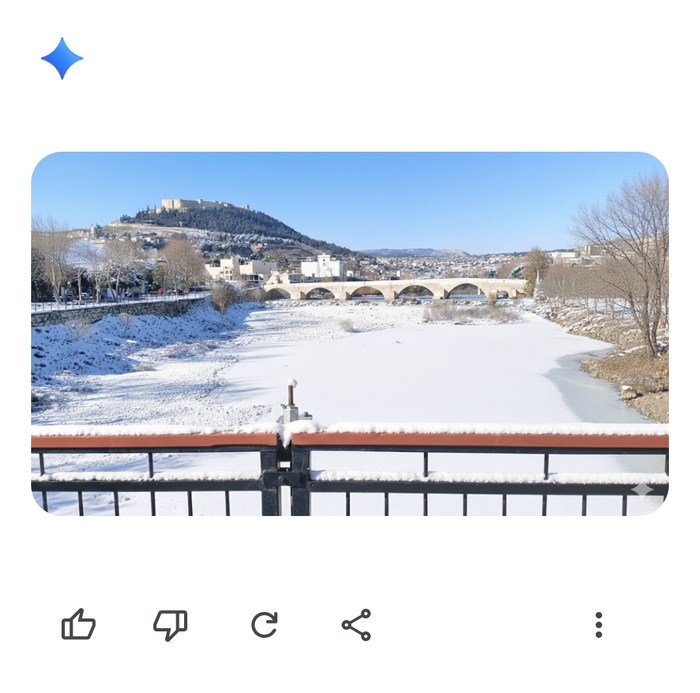
Task: Open the three-dot overflow menu
Action: pyautogui.click(x=598, y=625)
